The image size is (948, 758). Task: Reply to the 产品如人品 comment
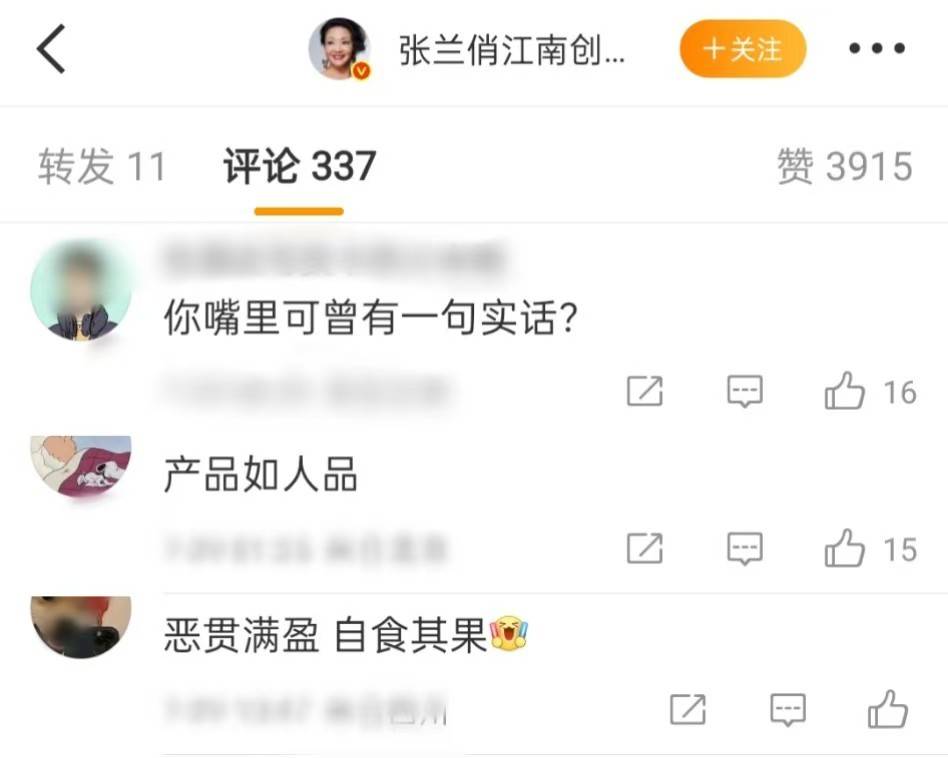(744, 548)
